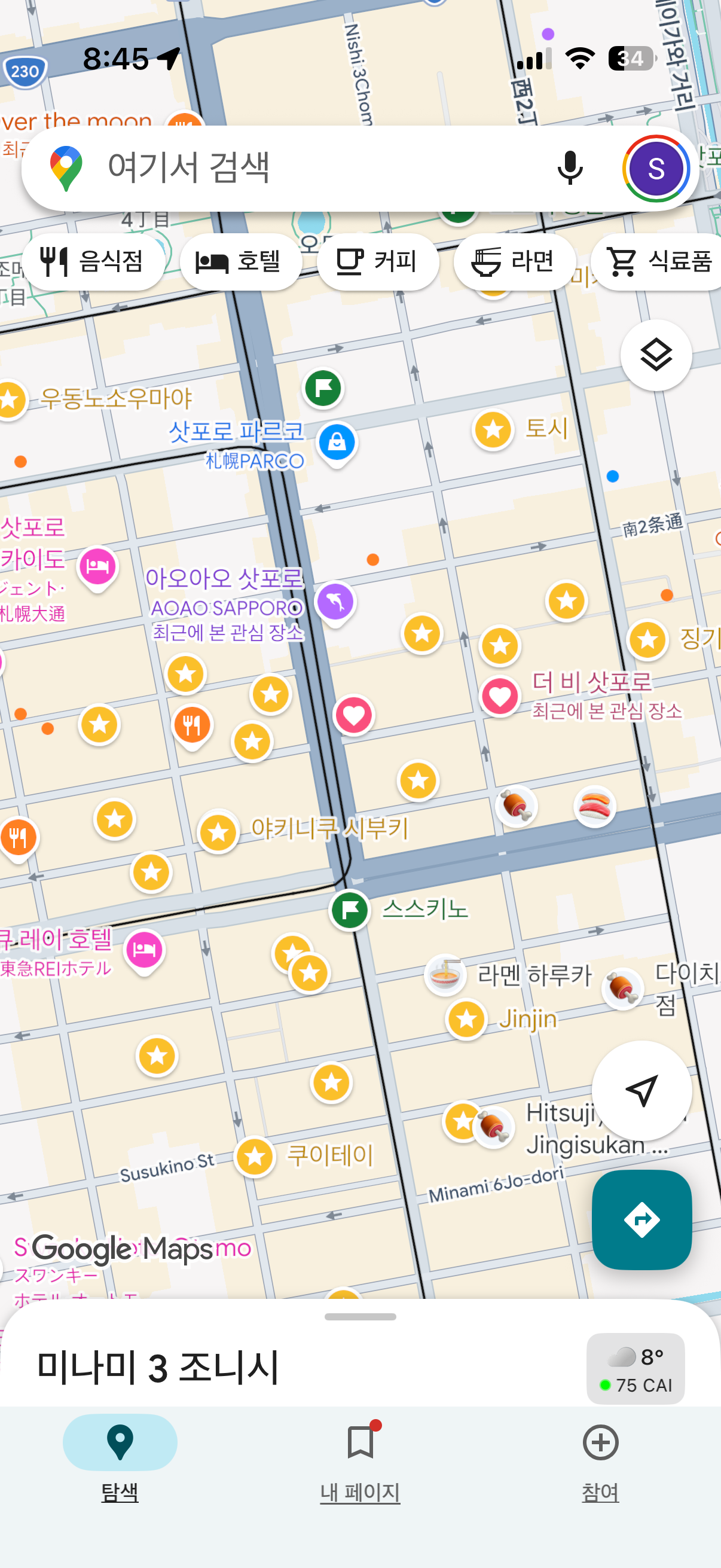Image resolution: width=721 pixels, height=1568 pixels.
Task: Open the map layers button
Action: pyautogui.click(x=656, y=355)
